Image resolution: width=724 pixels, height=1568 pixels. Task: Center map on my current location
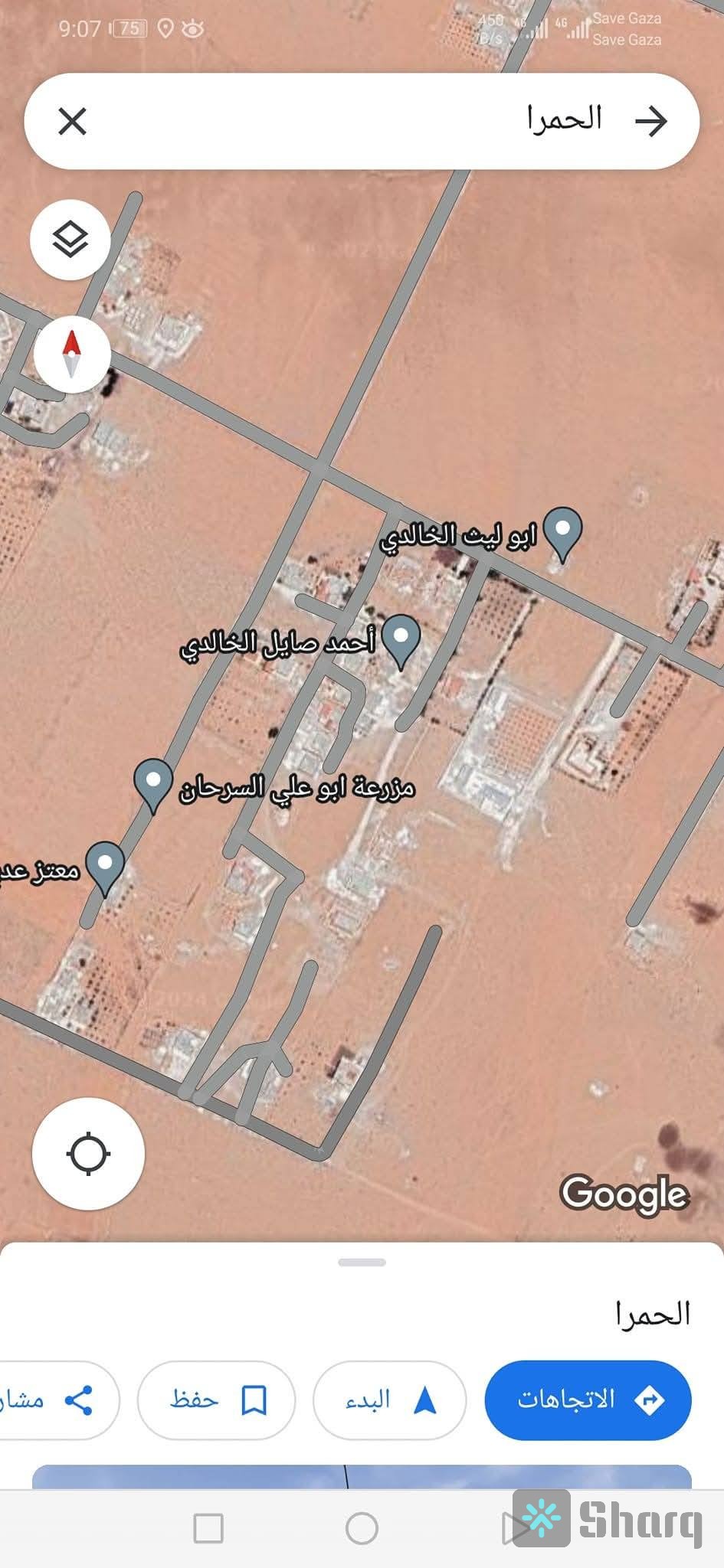(88, 1153)
